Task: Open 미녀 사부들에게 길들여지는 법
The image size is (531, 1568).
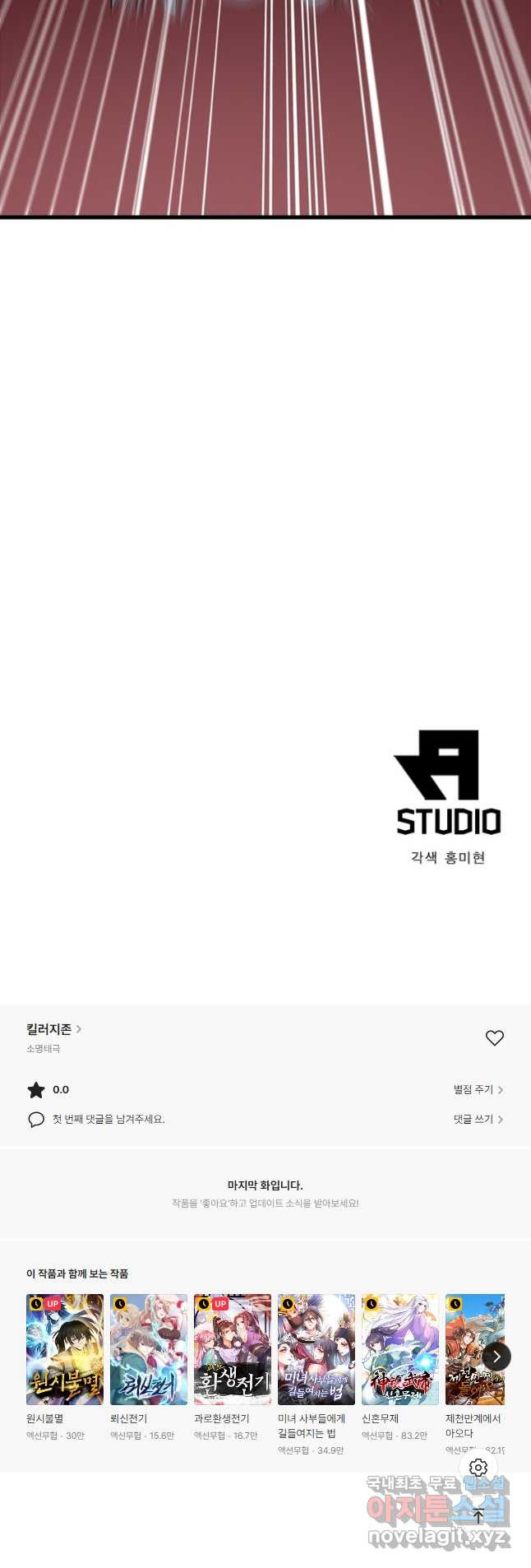Action: click(316, 1349)
